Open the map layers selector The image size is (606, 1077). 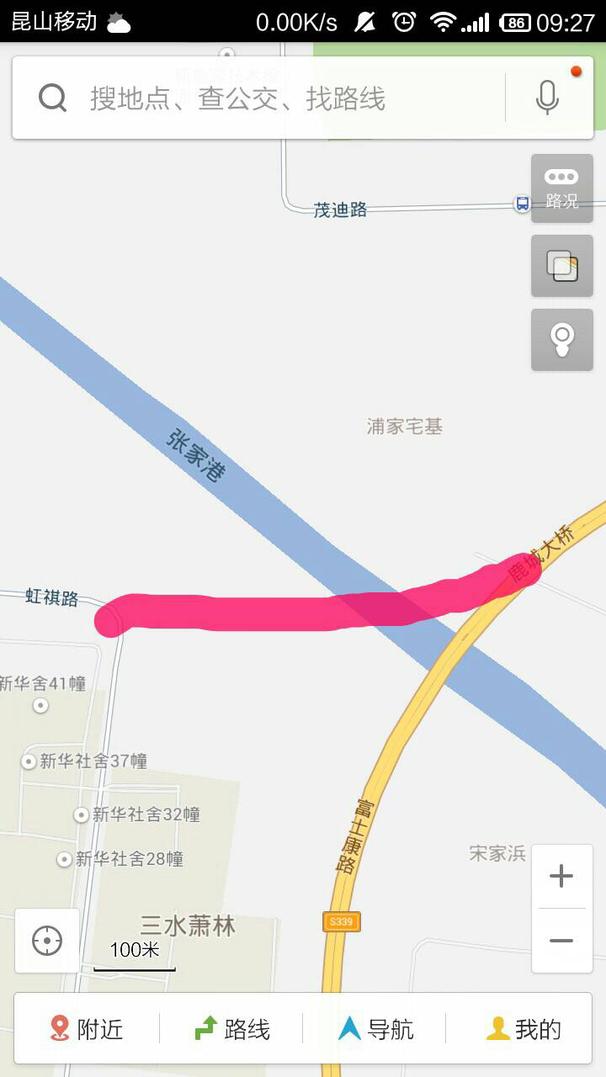coord(561,265)
